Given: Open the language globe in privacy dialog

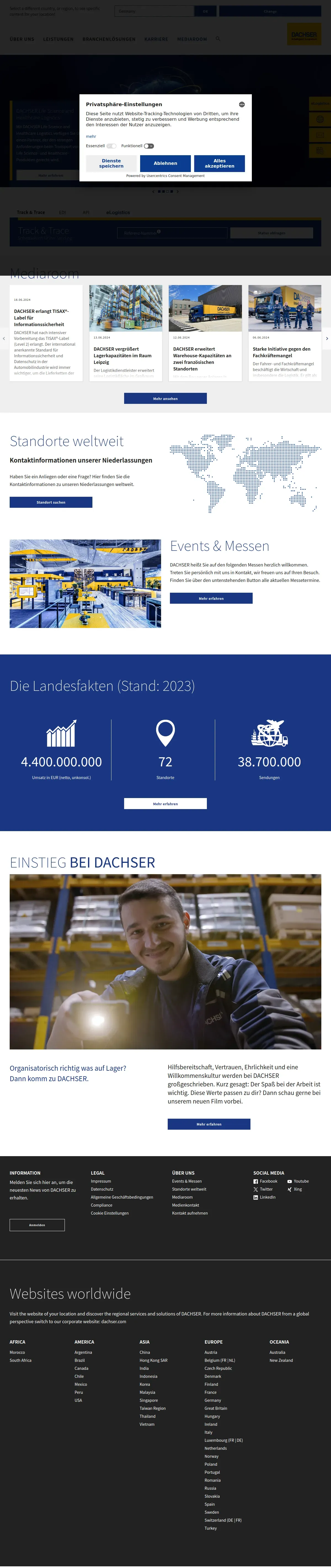Looking at the screenshot, I should pos(241,105).
